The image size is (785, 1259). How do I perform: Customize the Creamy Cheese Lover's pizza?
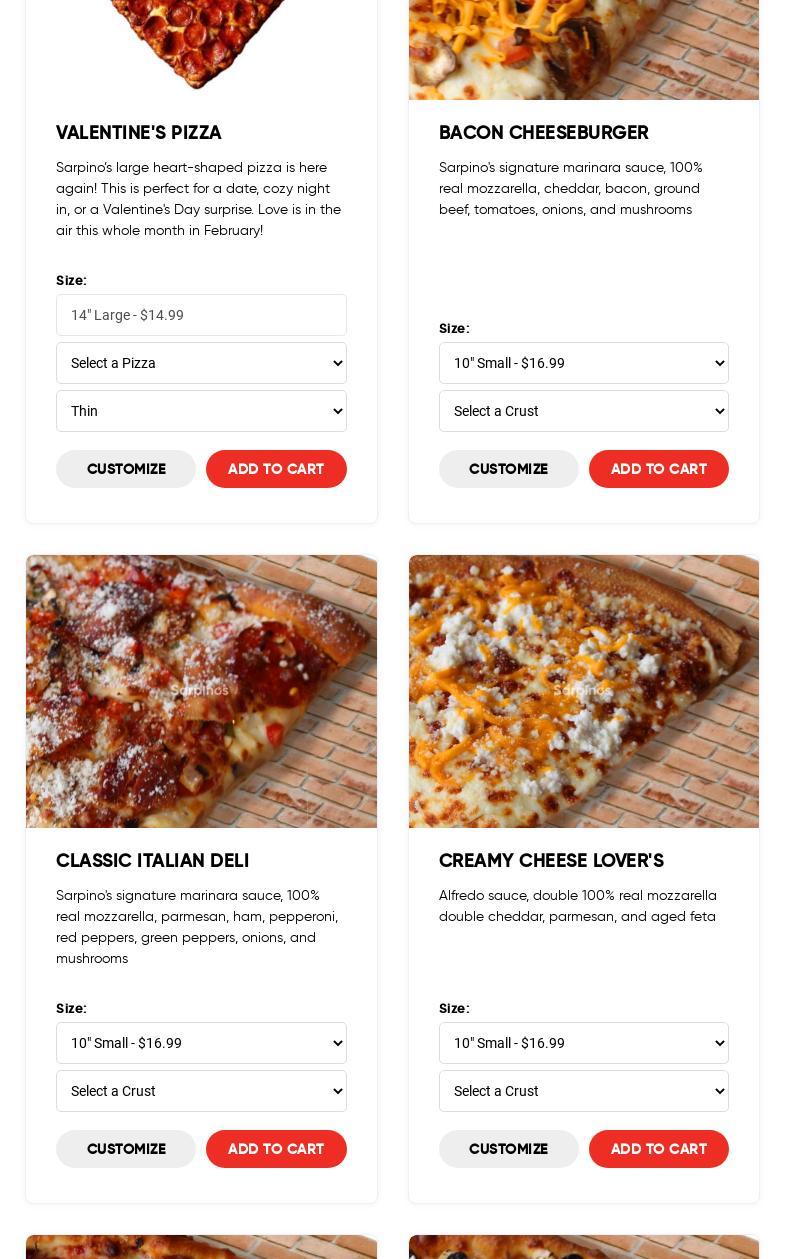508,1149
